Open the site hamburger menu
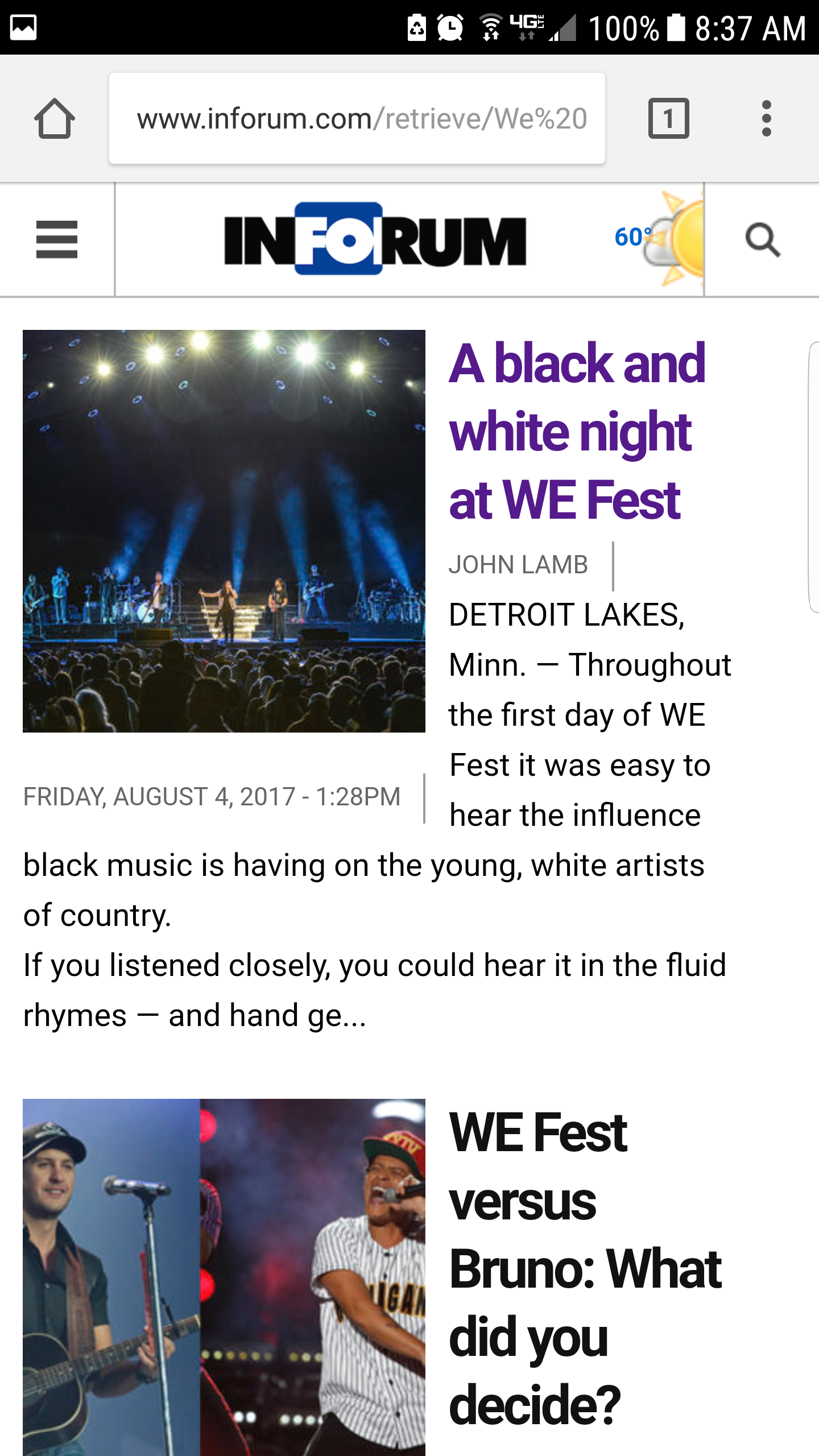This screenshot has width=819, height=1456. pyautogui.click(x=56, y=239)
